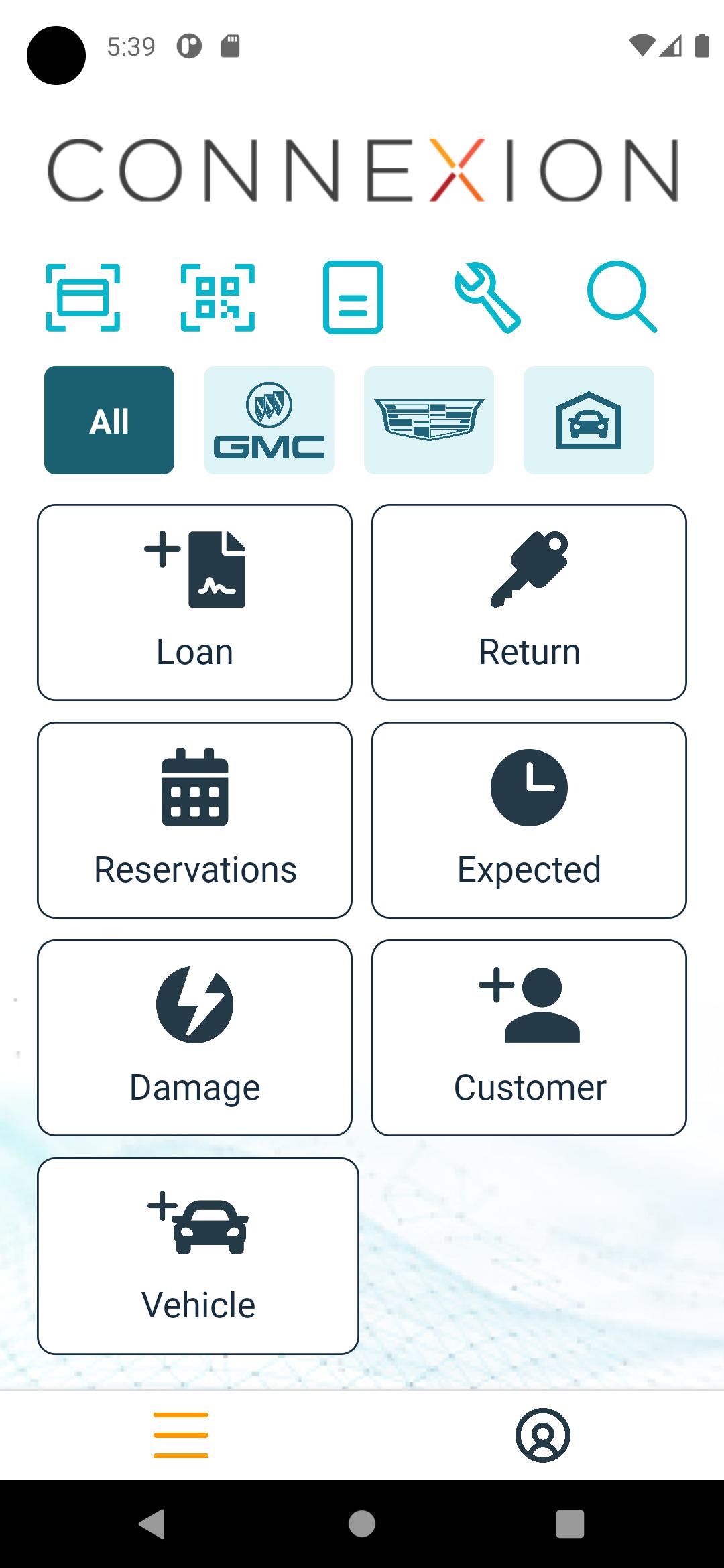Open the Return tile
Viewport: 724px width, 1568px height.
529,602
